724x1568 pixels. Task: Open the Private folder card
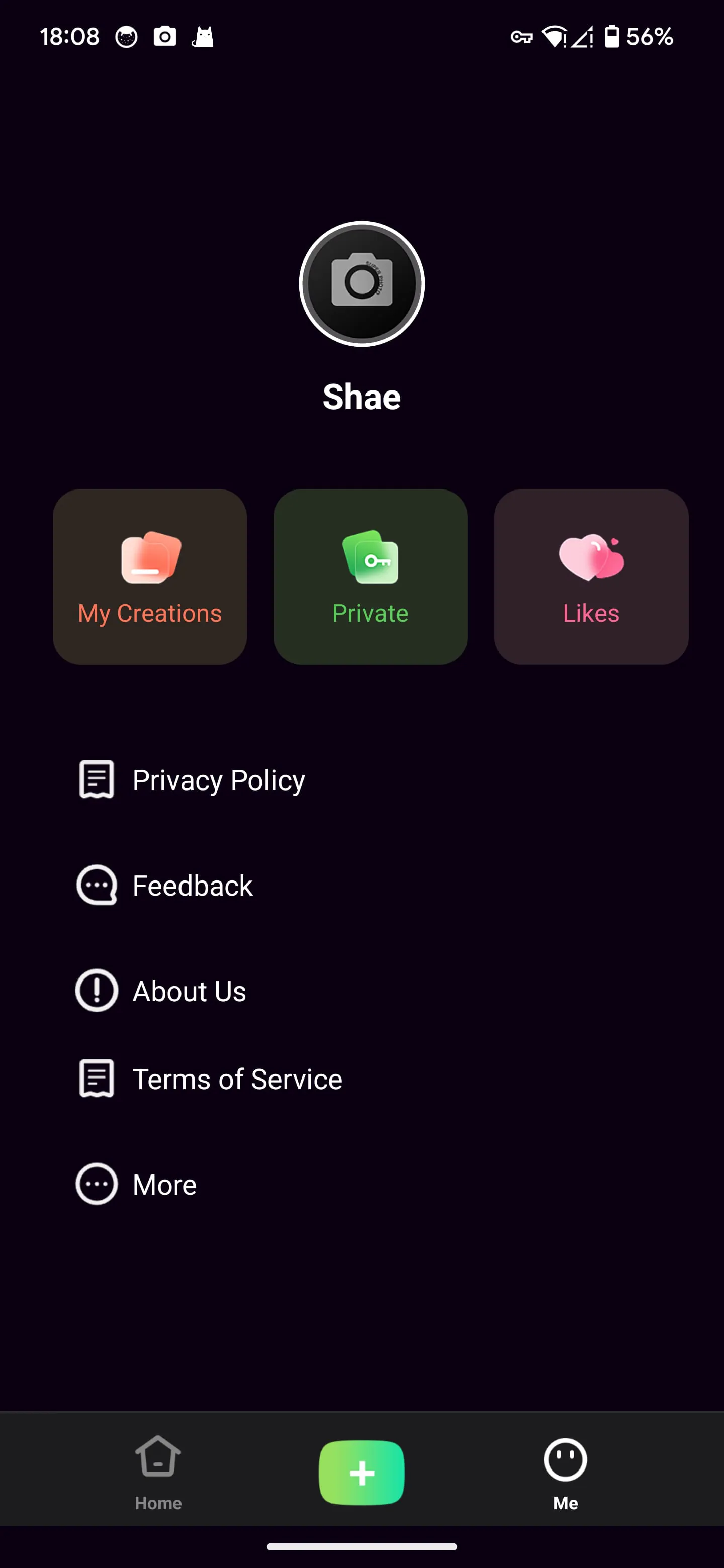[x=370, y=576]
